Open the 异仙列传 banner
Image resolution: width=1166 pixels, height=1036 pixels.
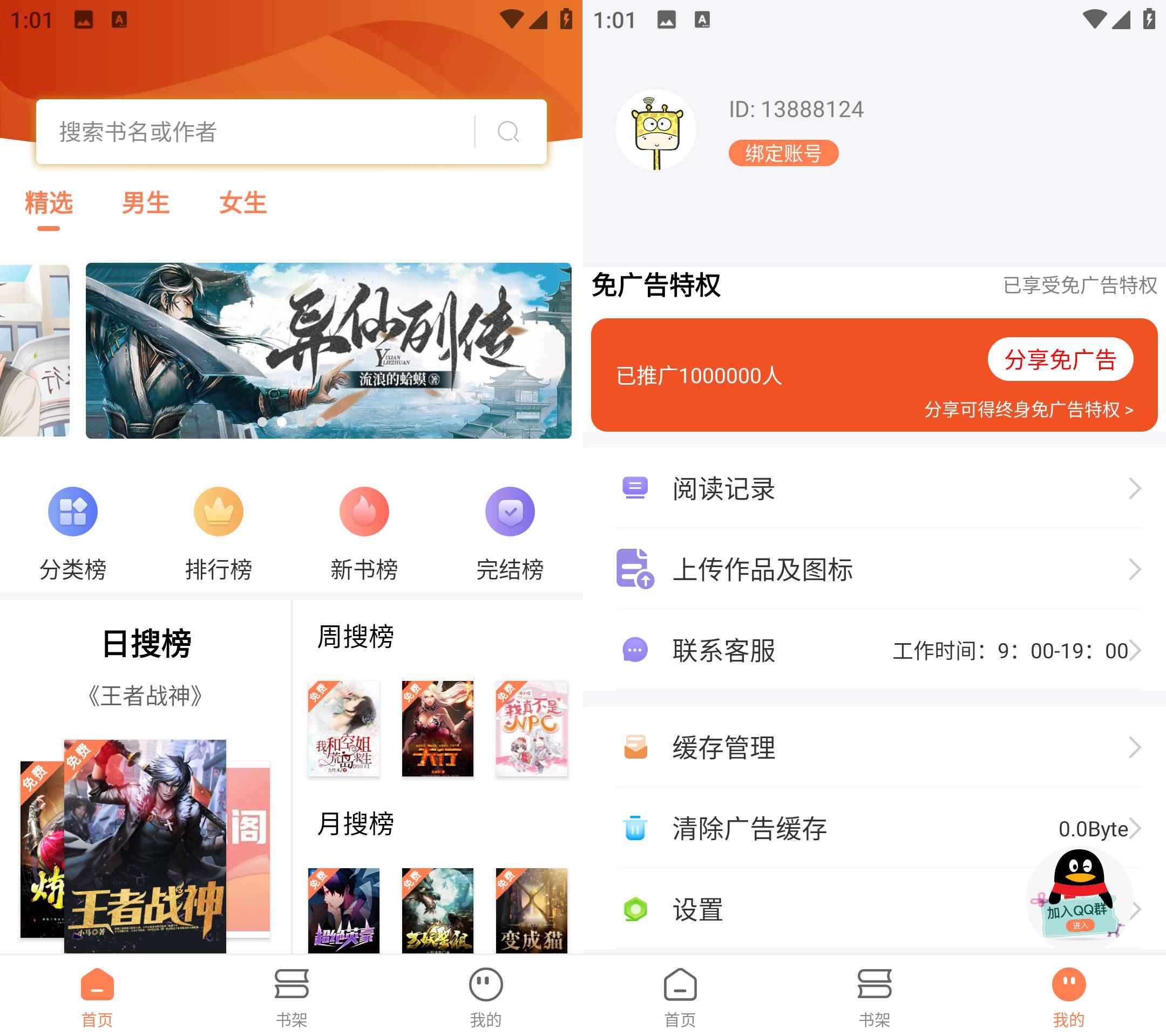(328, 350)
